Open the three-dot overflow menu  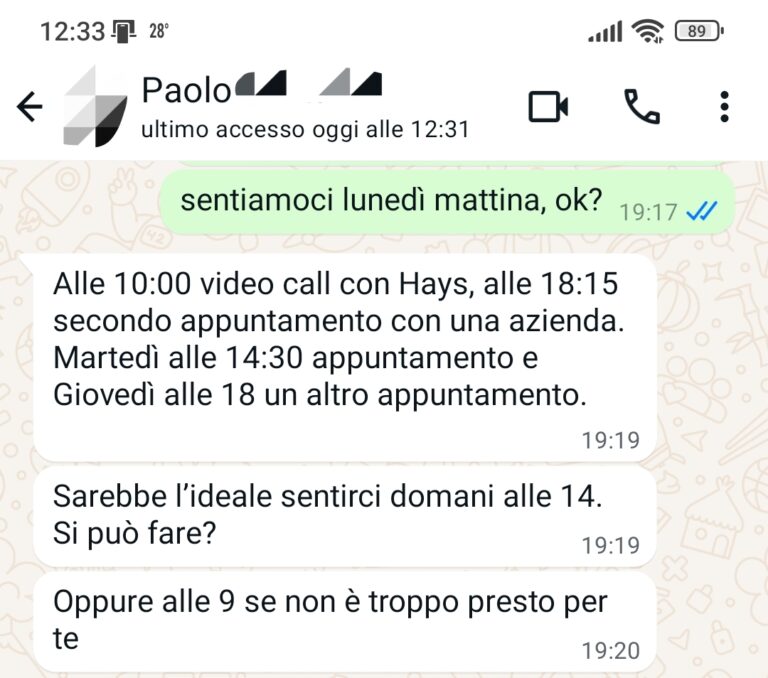click(724, 106)
